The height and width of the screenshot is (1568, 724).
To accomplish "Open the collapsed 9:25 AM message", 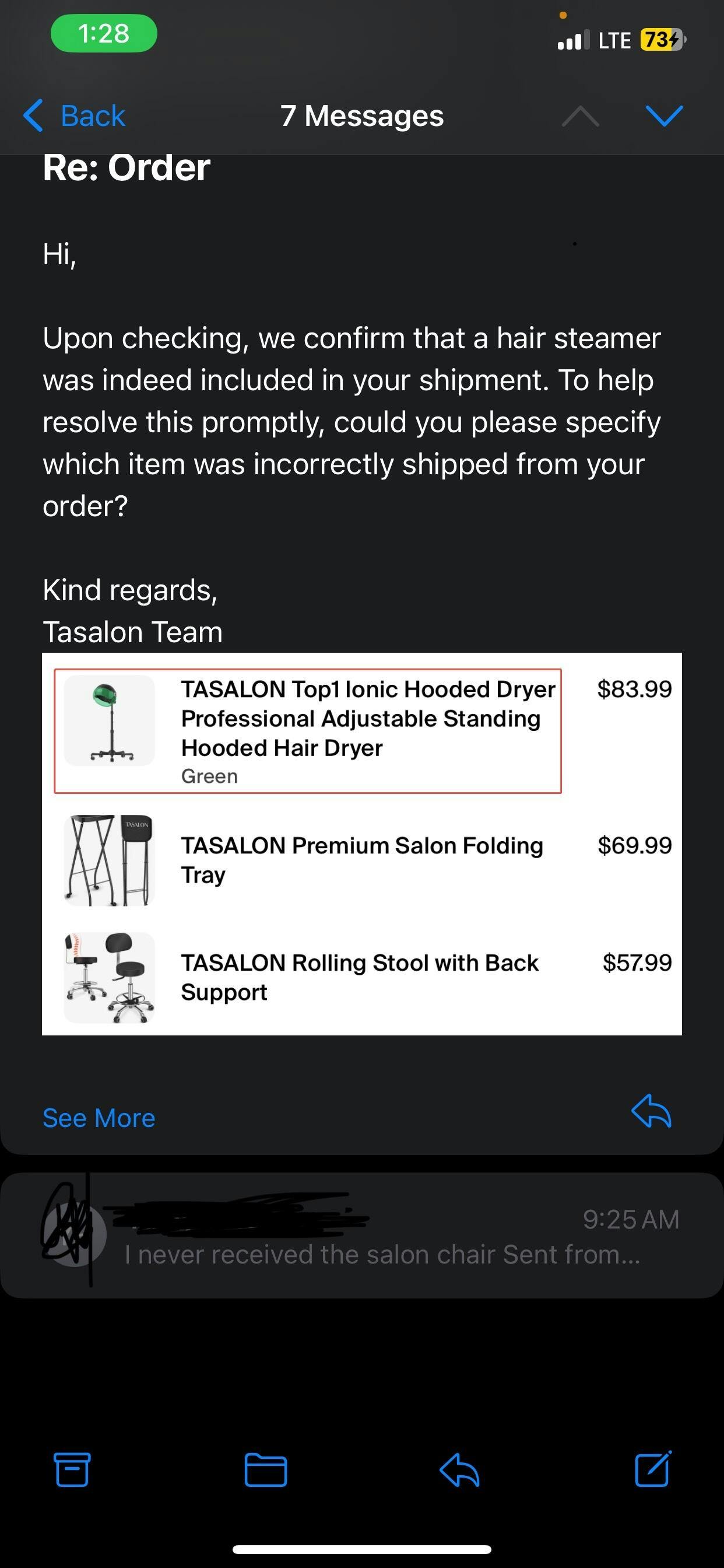I will tap(362, 1235).
